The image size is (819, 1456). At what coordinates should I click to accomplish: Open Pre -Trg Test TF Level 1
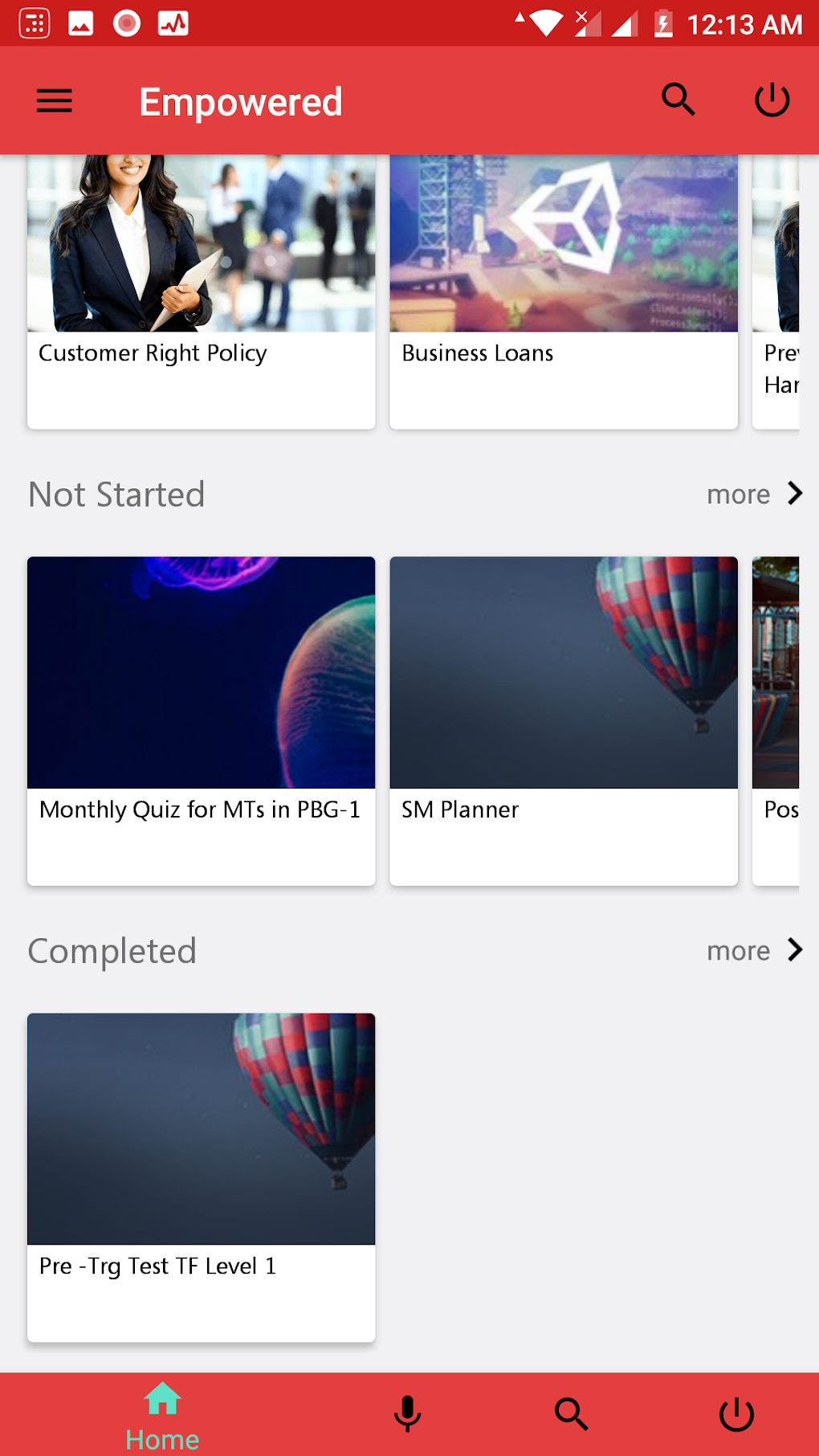pyautogui.click(x=201, y=1177)
